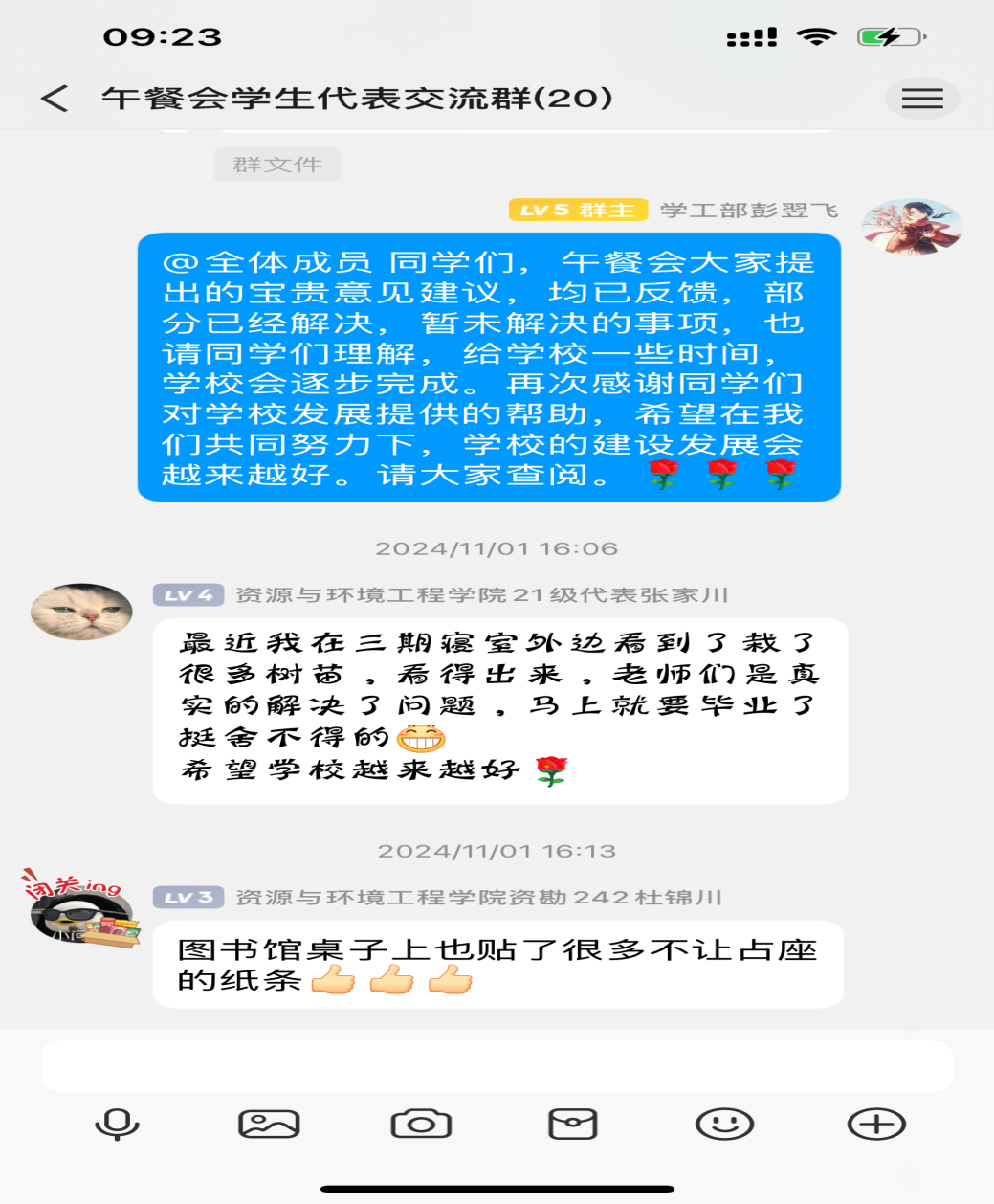Open the emoji panel
The height and width of the screenshot is (1204, 994).
(x=724, y=1124)
